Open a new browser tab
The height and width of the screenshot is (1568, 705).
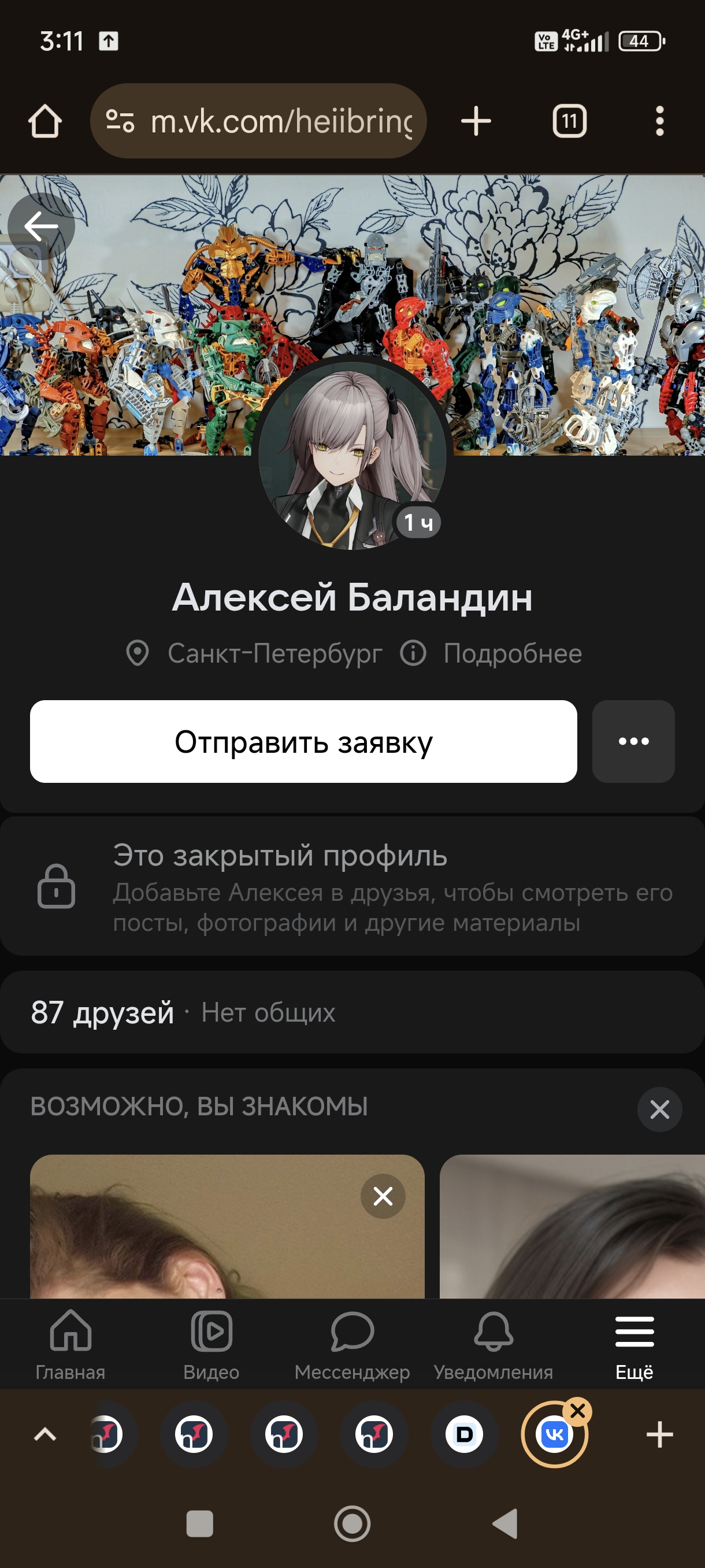(476, 121)
